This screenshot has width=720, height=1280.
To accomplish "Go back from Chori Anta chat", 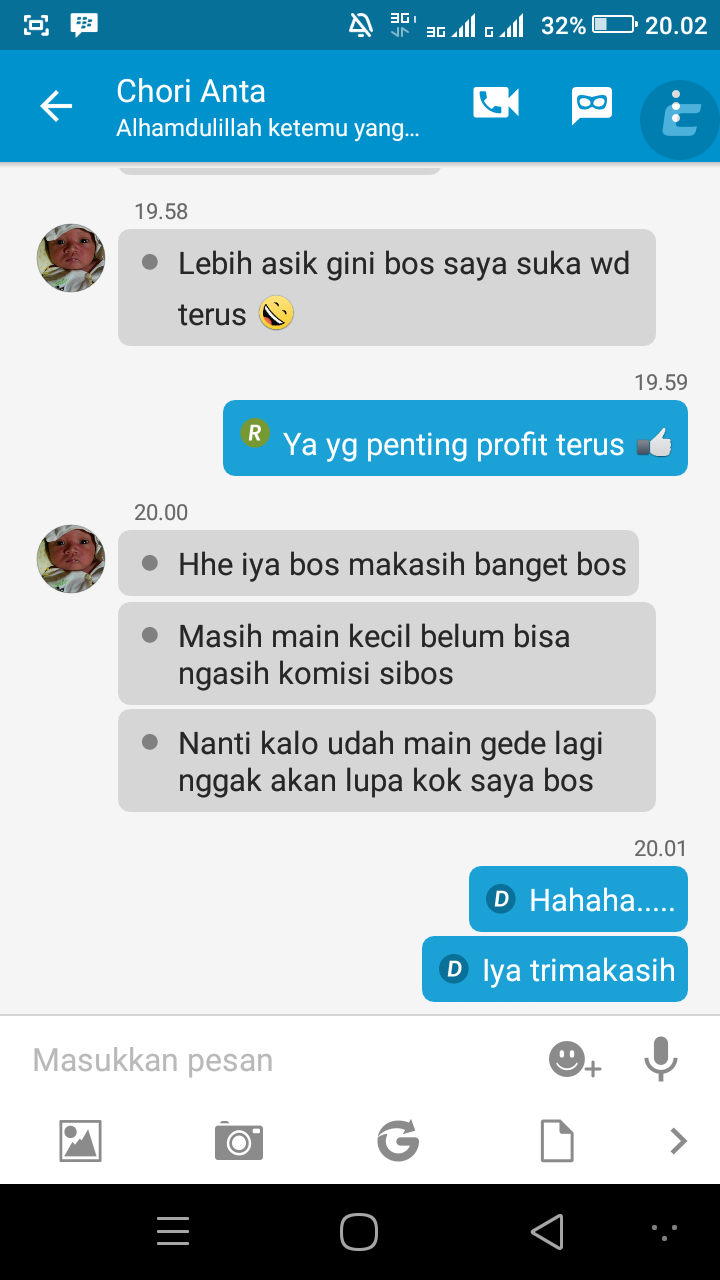I will pos(56,106).
